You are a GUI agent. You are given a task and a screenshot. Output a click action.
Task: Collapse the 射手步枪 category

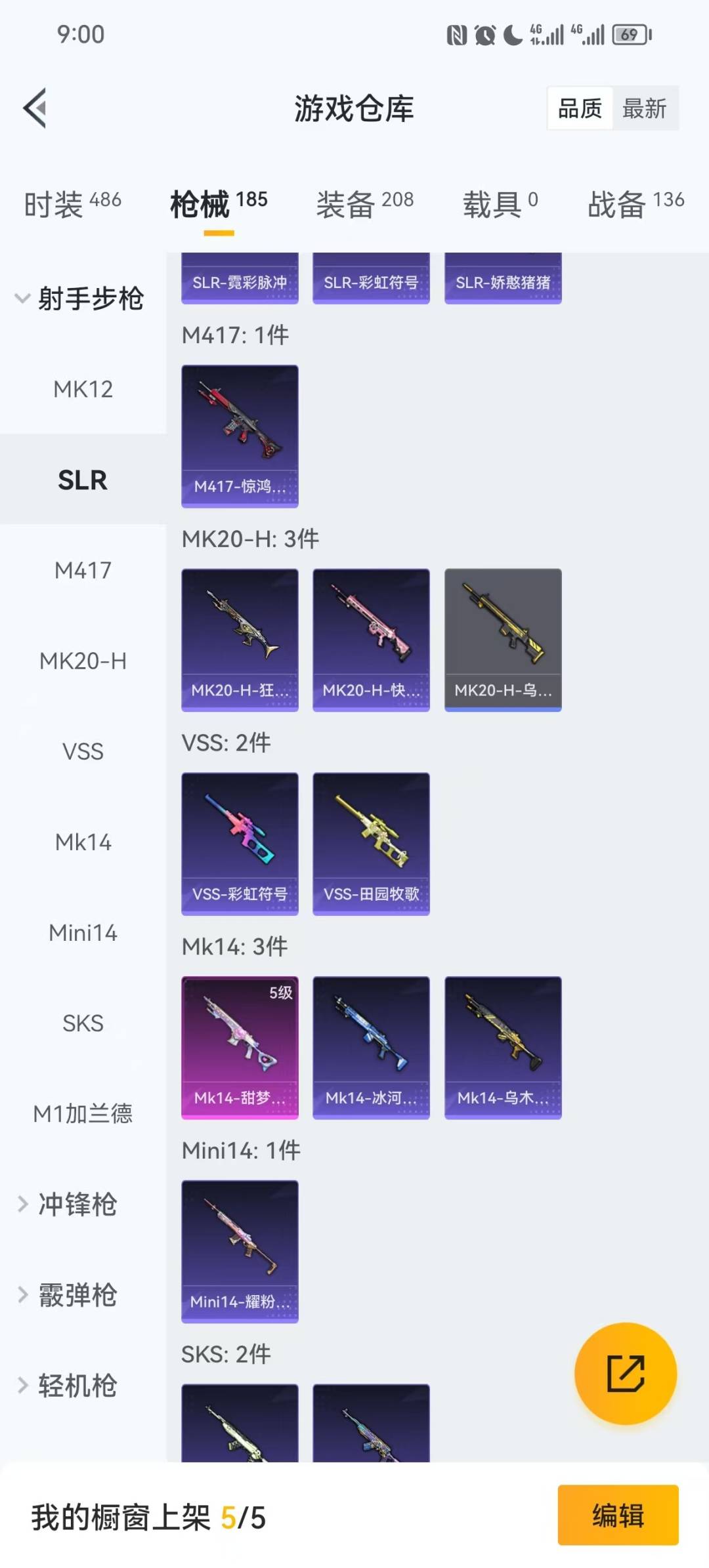click(x=79, y=299)
